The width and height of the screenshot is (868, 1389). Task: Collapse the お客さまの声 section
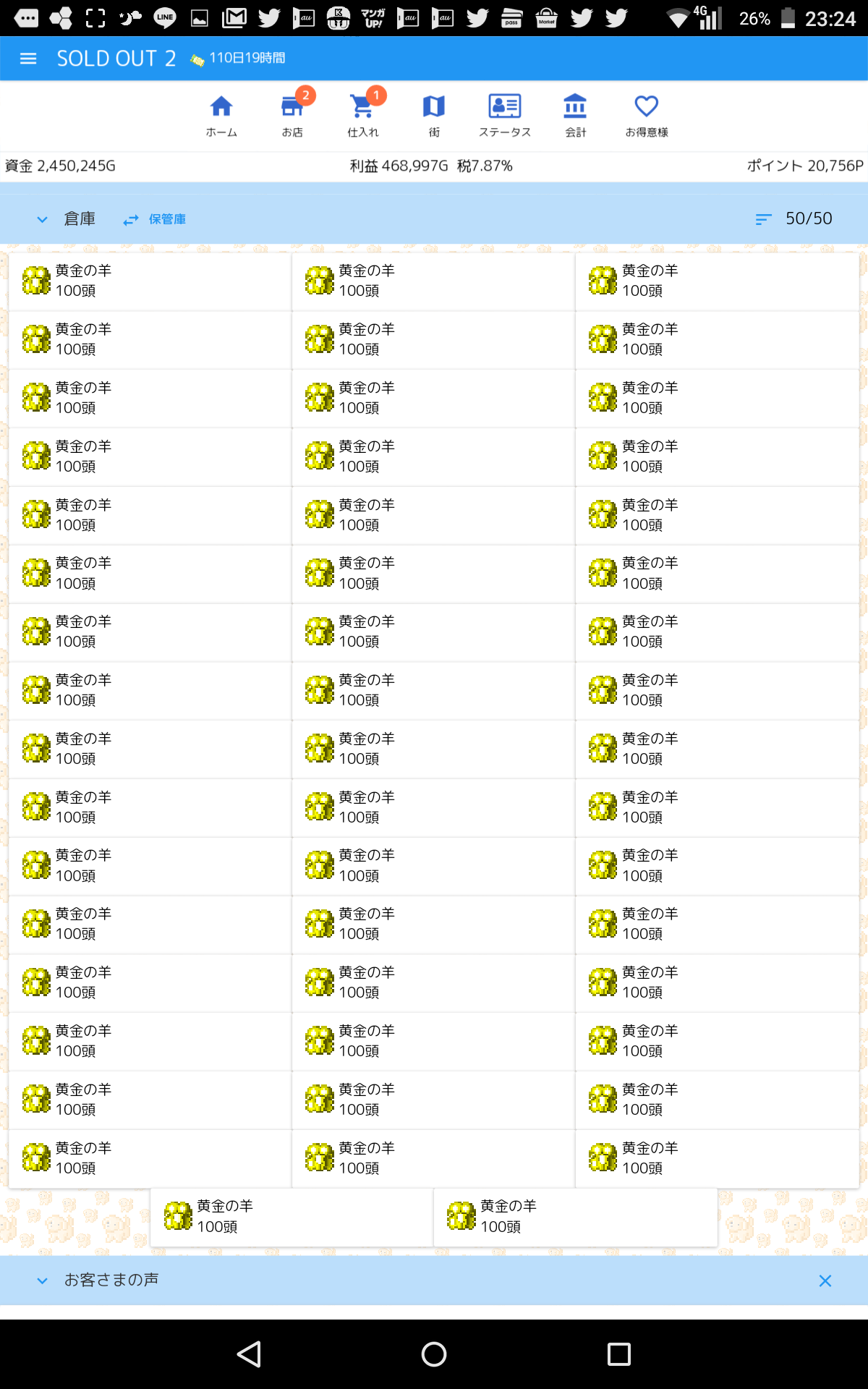point(42,1280)
